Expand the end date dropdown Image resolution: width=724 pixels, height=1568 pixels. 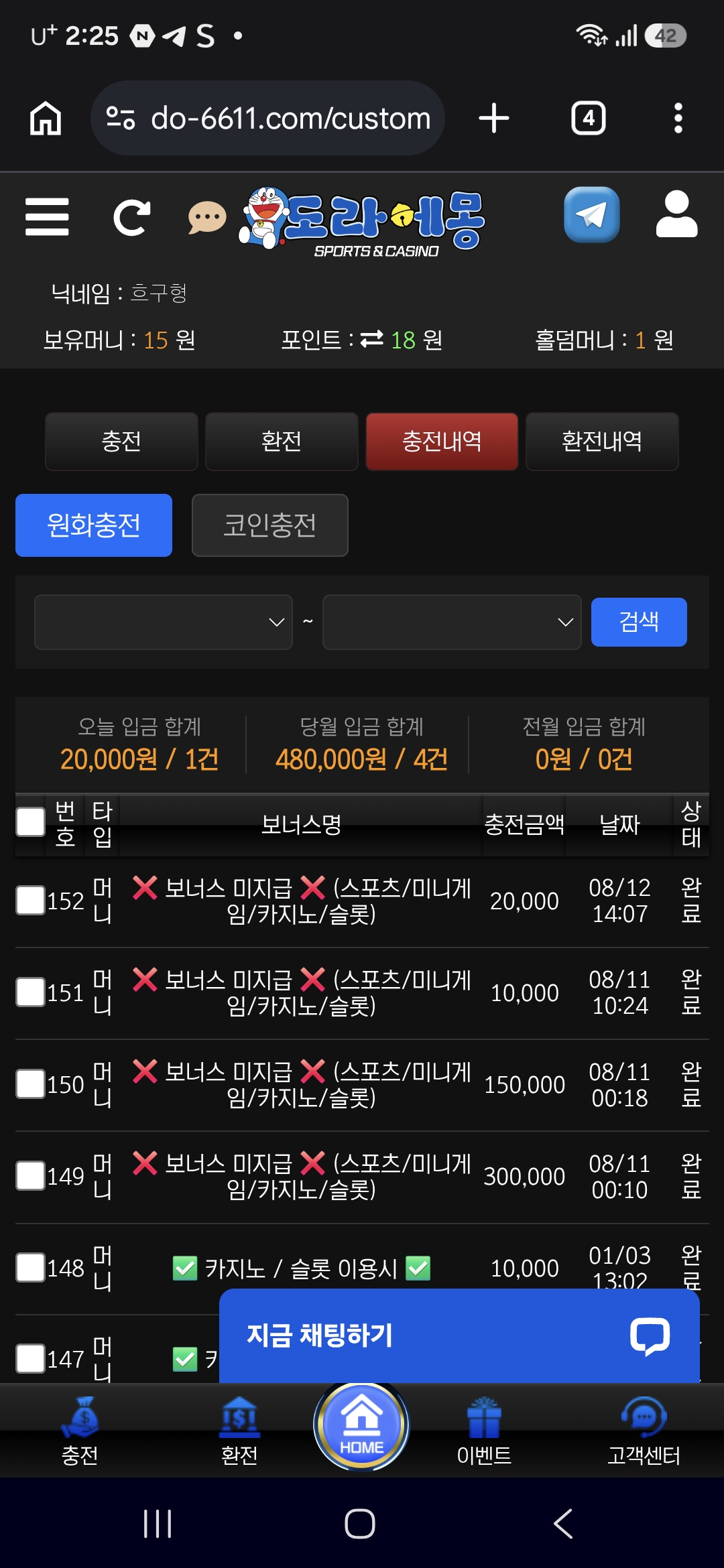coord(452,622)
